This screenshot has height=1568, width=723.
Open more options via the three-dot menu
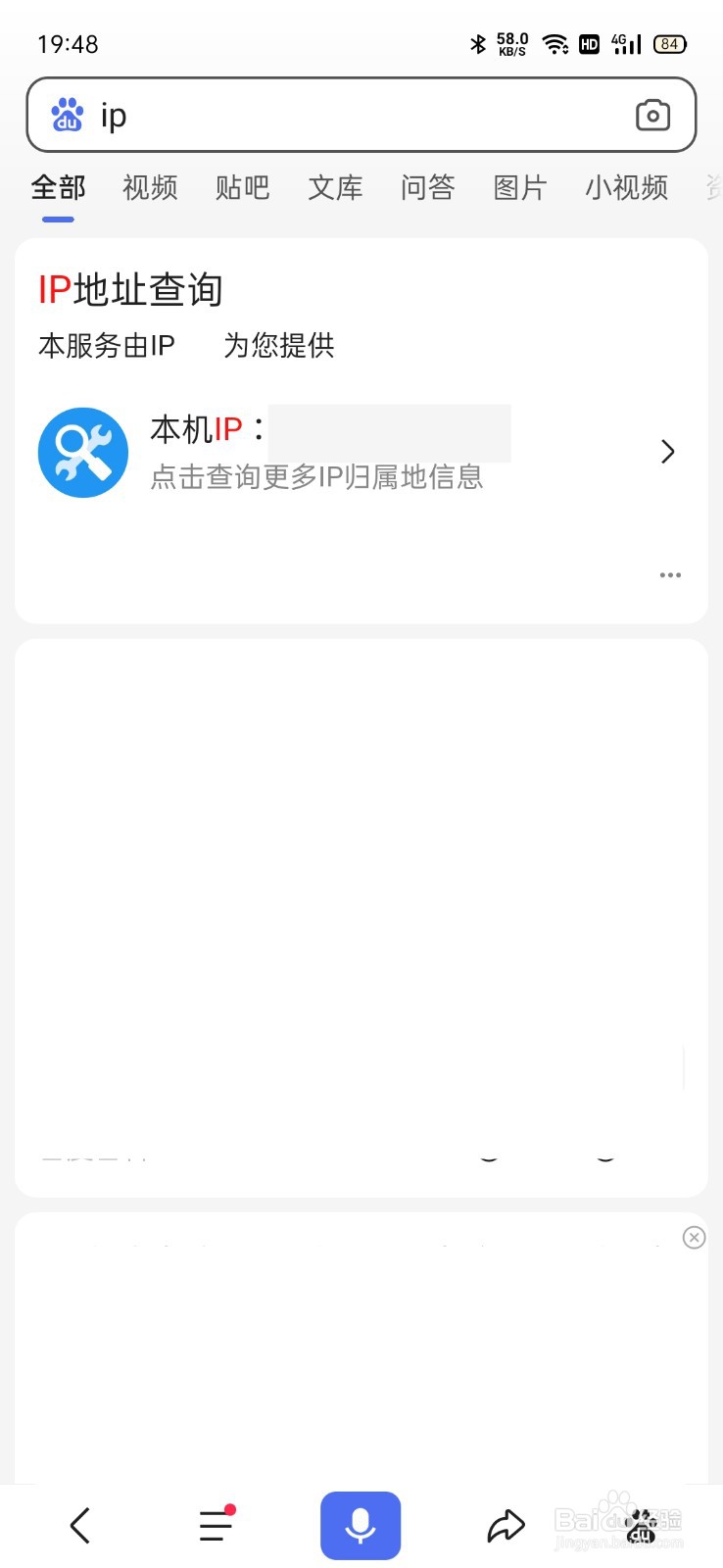(670, 575)
